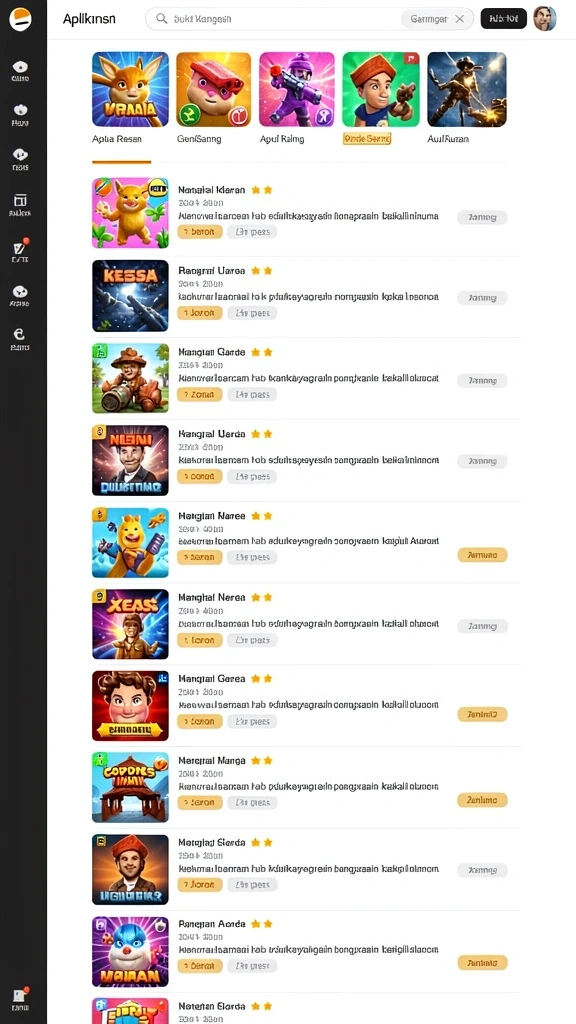Viewport: 576px width, 1024px height.
Task: Tap the search field in the top bar
Action: [x=309, y=19]
